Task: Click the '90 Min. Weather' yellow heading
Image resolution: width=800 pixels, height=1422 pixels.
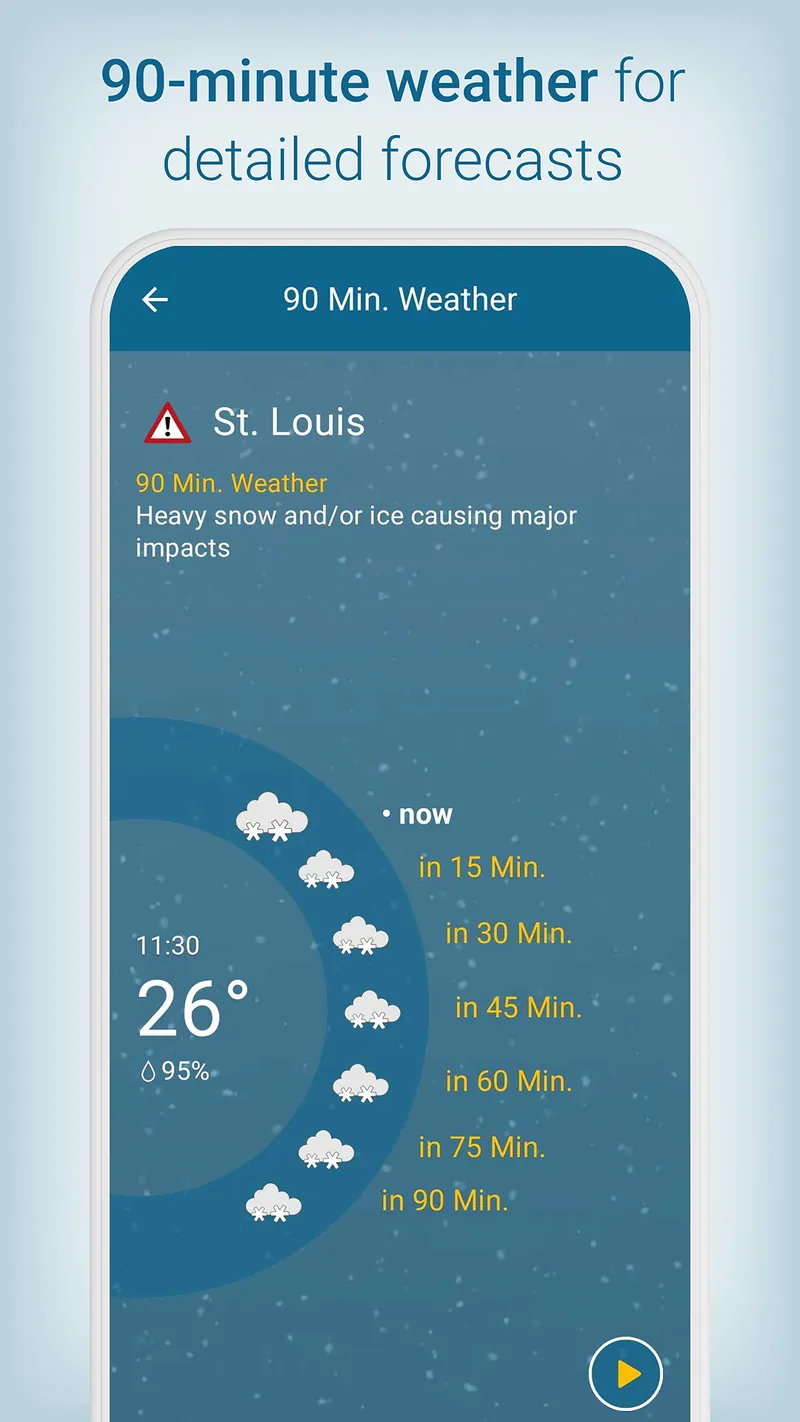Action: coord(229,483)
